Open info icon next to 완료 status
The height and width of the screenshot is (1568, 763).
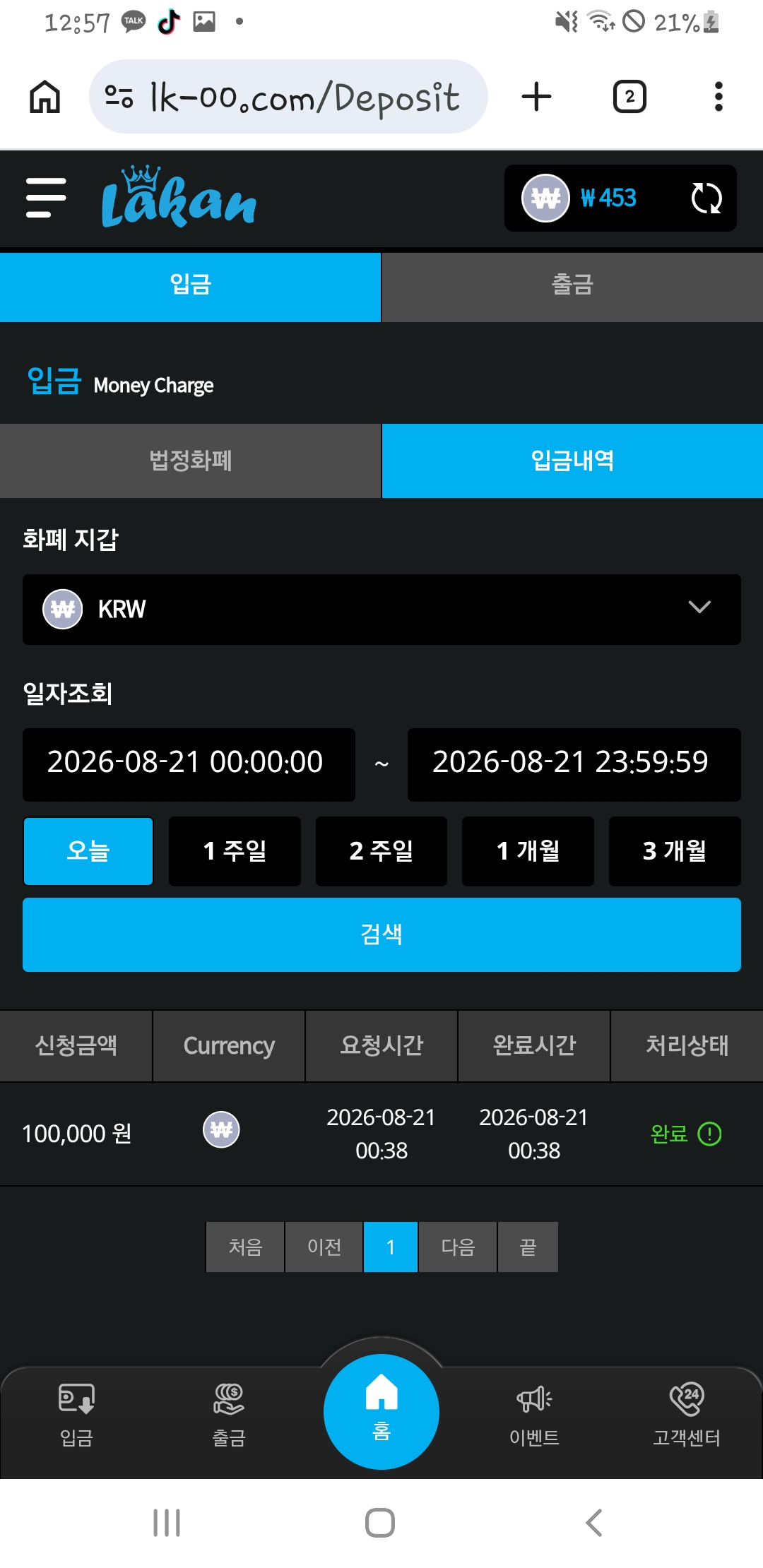[709, 1134]
